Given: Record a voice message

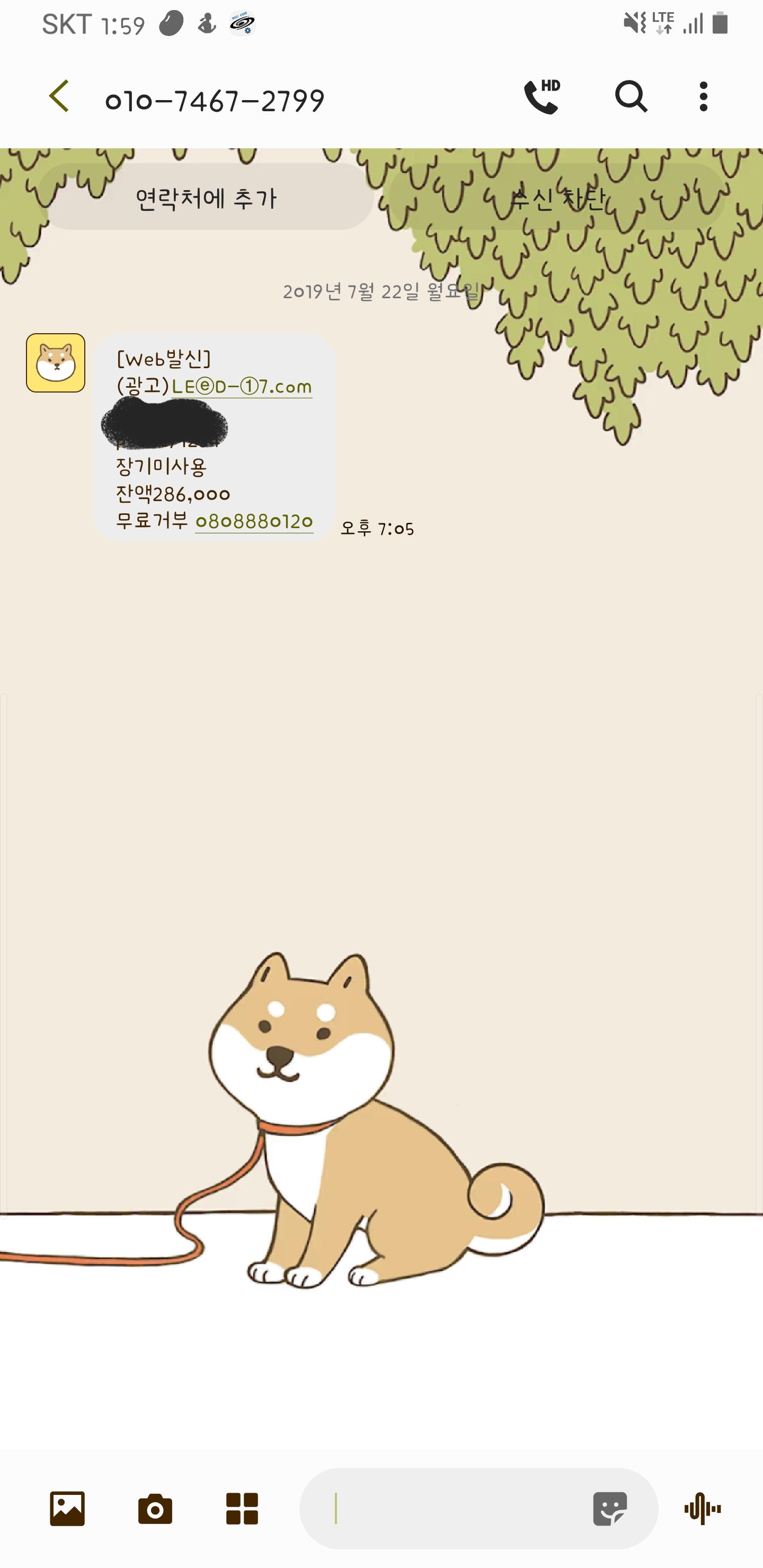Looking at the screenshot, I should [x=702, y=1509].
